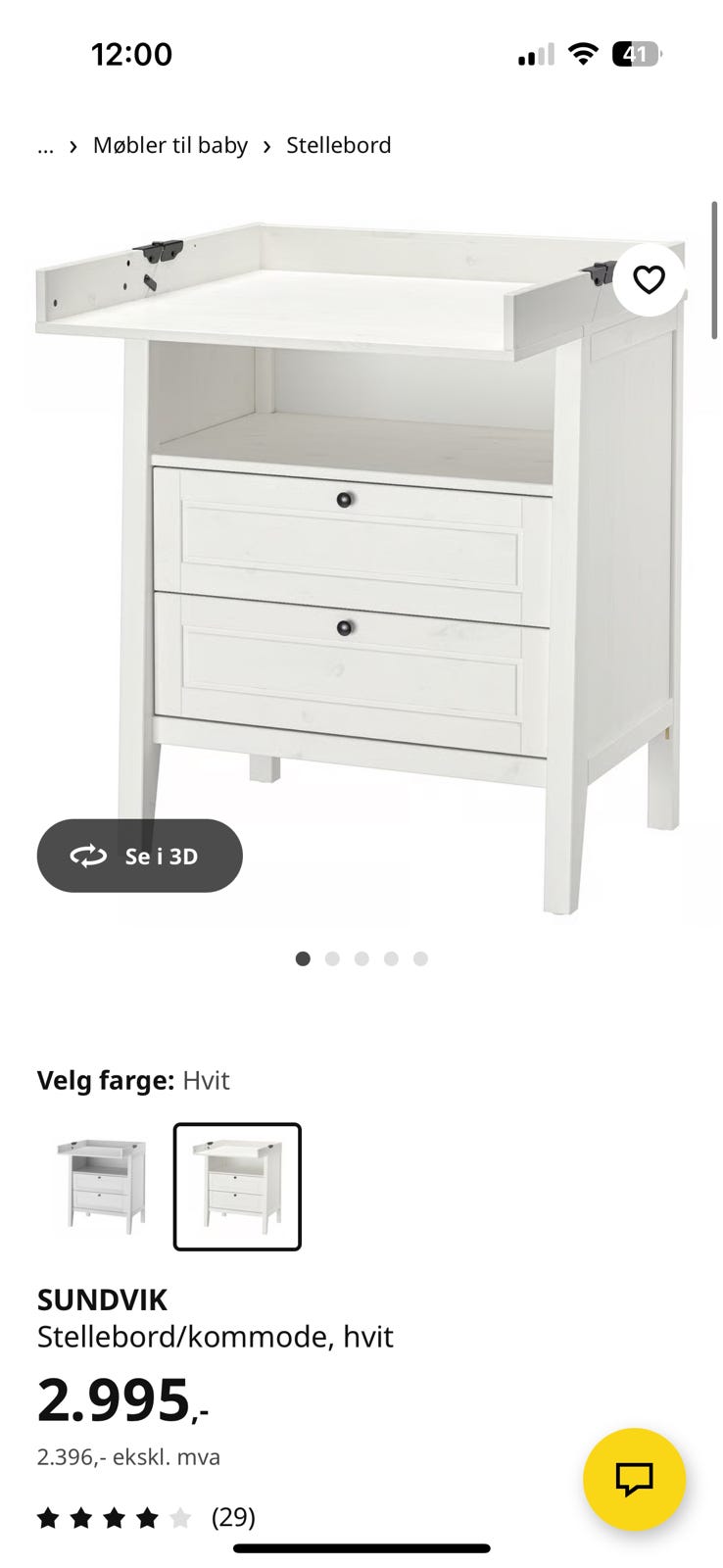This screenshot has height=1568, width=723.
Task: View the changing table in 3D
Action: (139, 856)
